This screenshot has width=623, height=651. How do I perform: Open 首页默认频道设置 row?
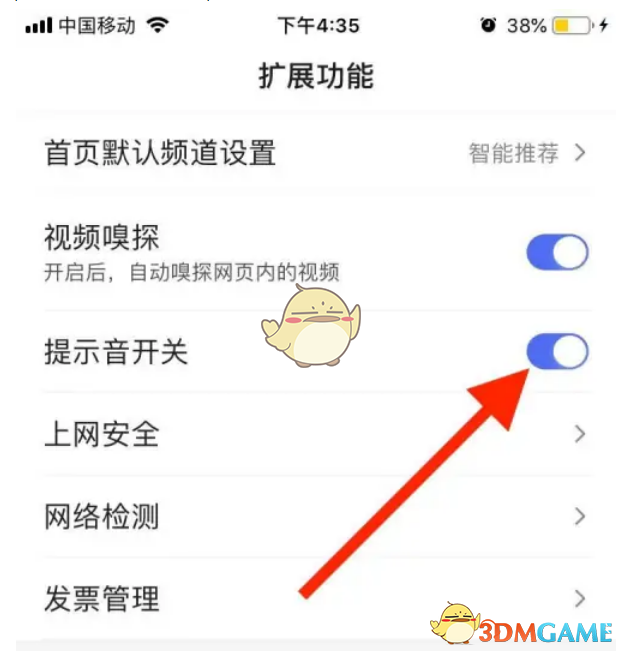310,153
